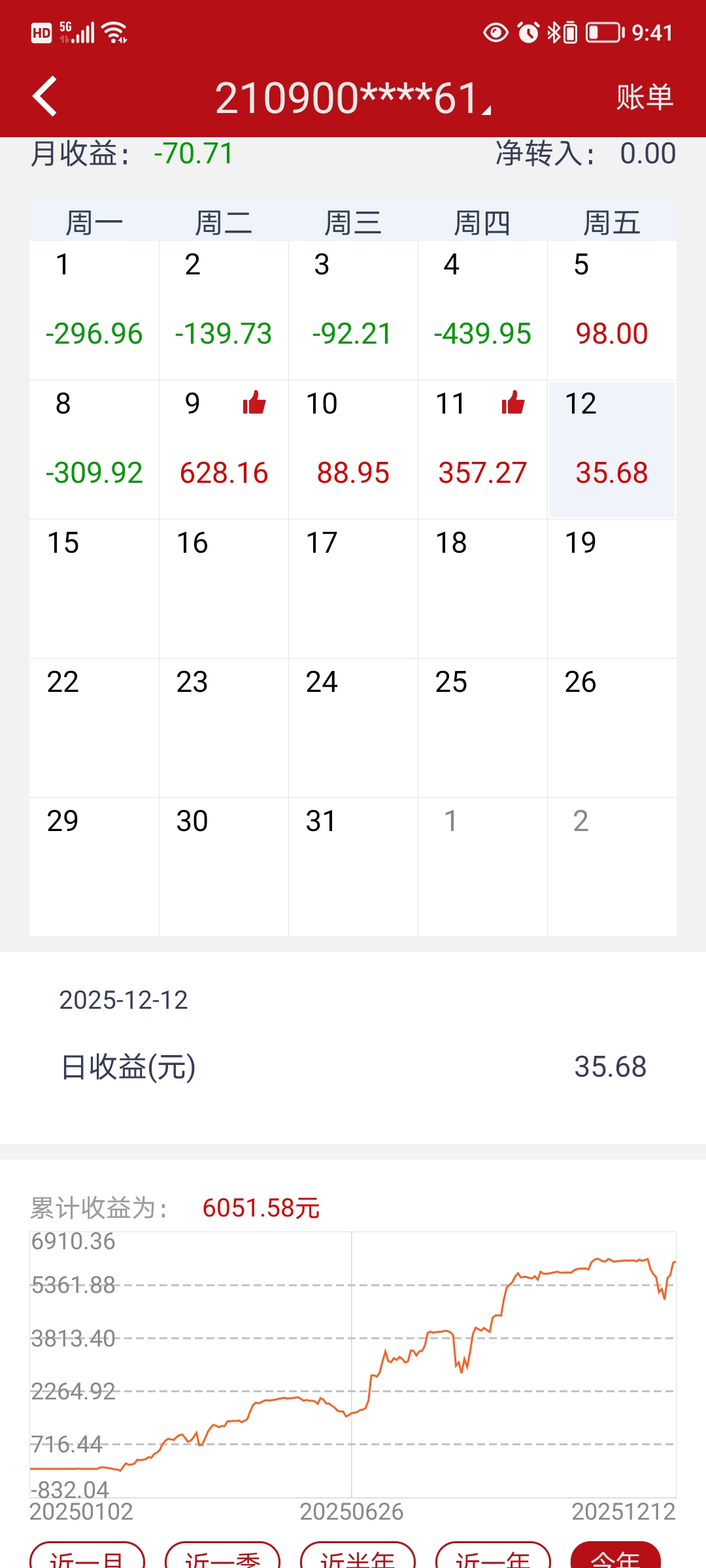
Task: Select the 今年 chart range
Action: click(616, 1556)
